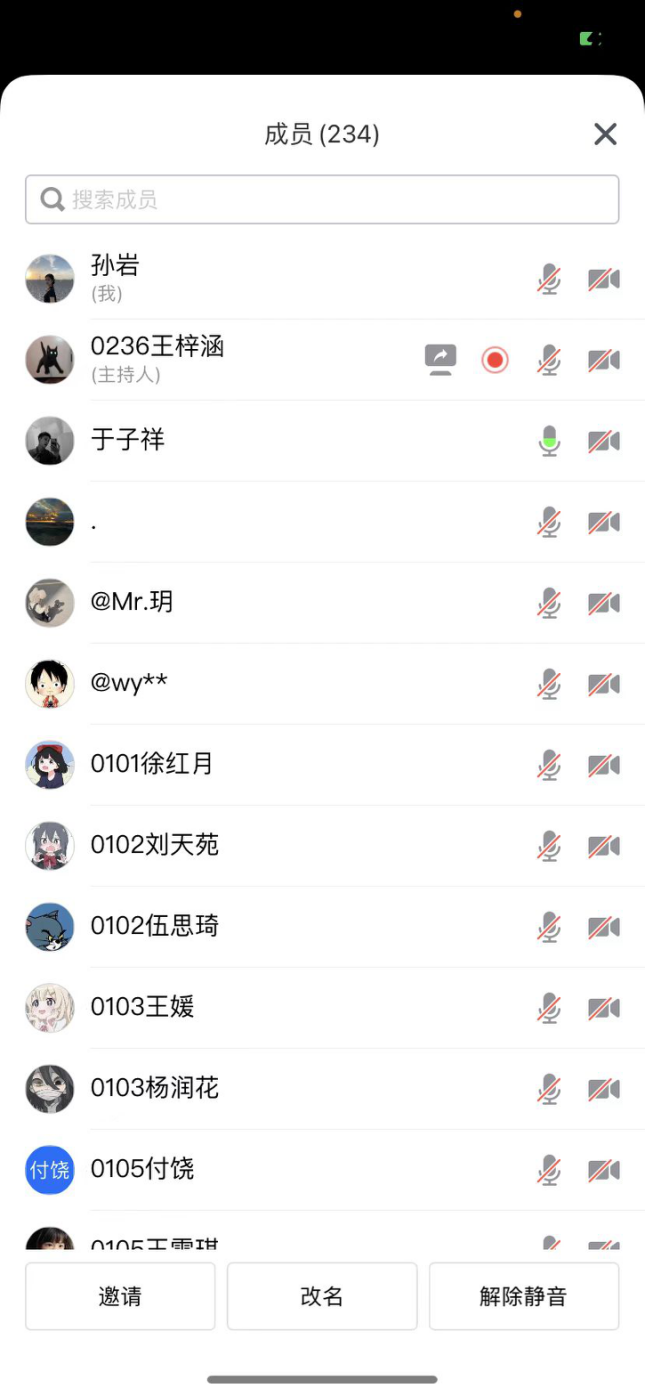The image size is (645, 1396).
Task: Close the members panel
Action: [605, 134]
